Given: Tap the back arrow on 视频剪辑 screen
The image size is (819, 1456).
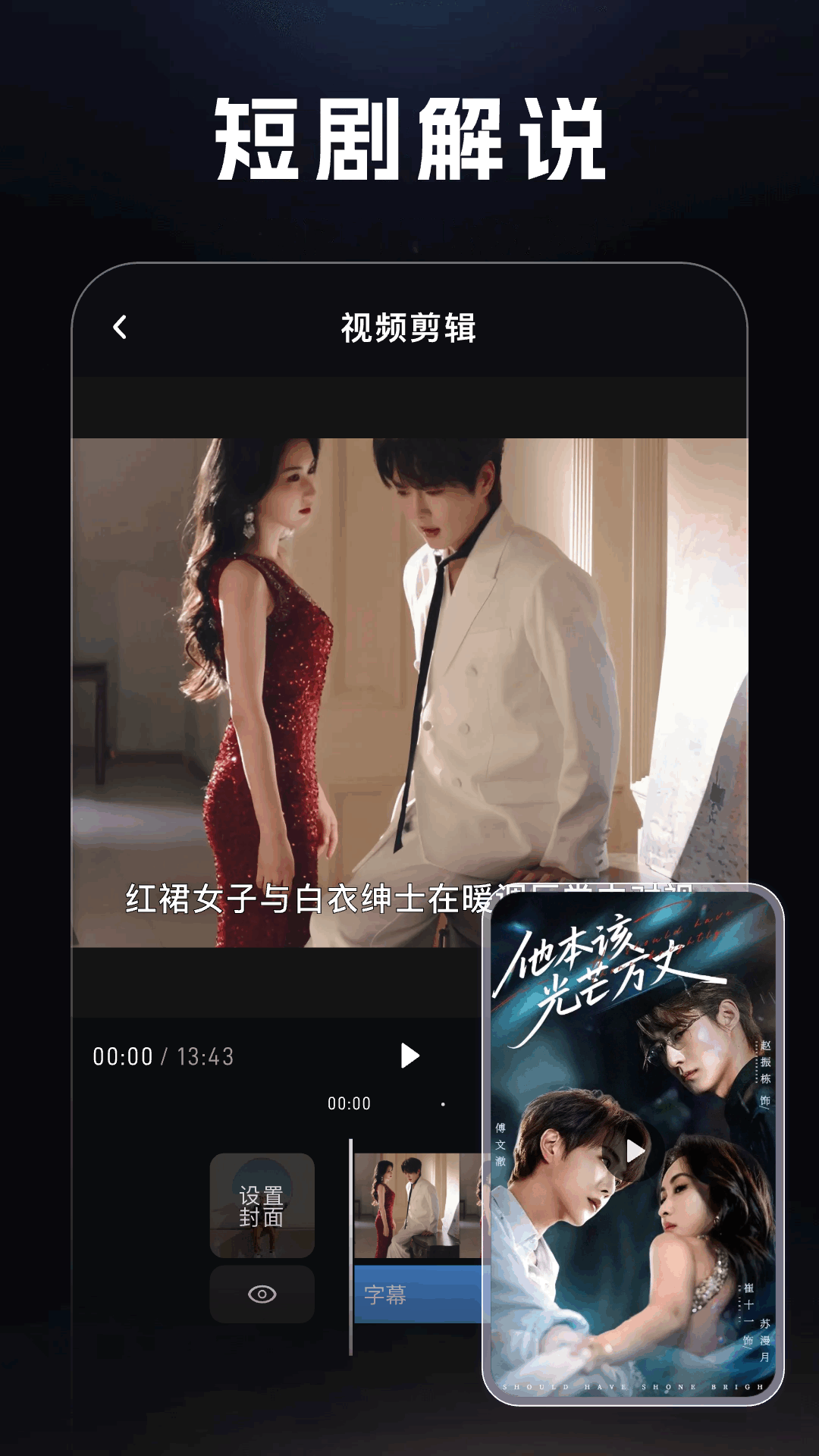Looking at the screenshot, I should (118, 326).
